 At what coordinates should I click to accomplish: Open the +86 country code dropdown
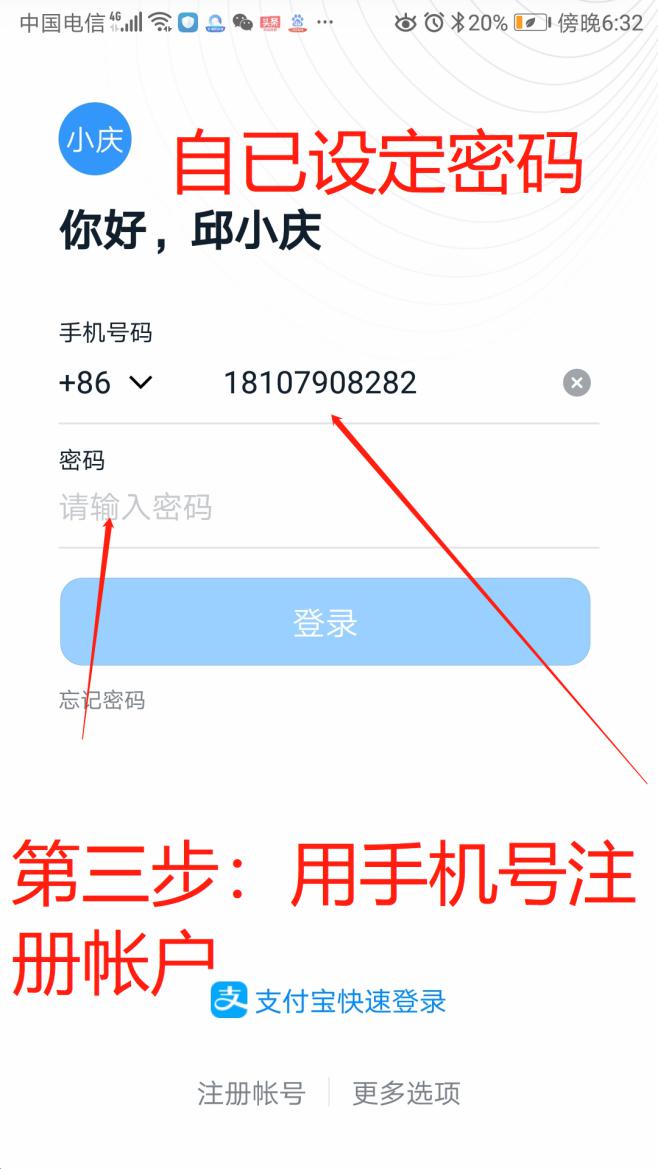click(106, 383)
